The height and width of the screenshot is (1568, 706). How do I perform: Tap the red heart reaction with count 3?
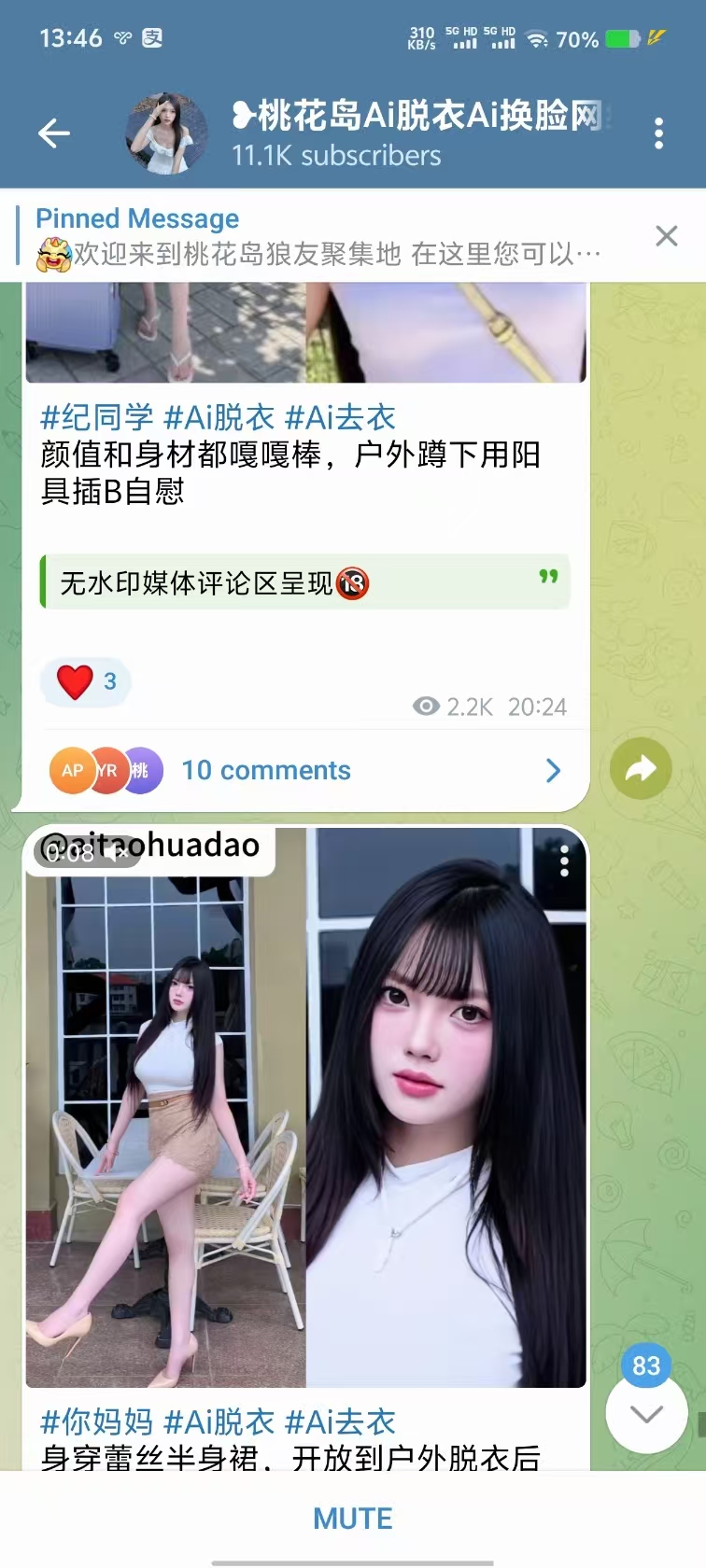pyautogui.click(x=86, y=681)
